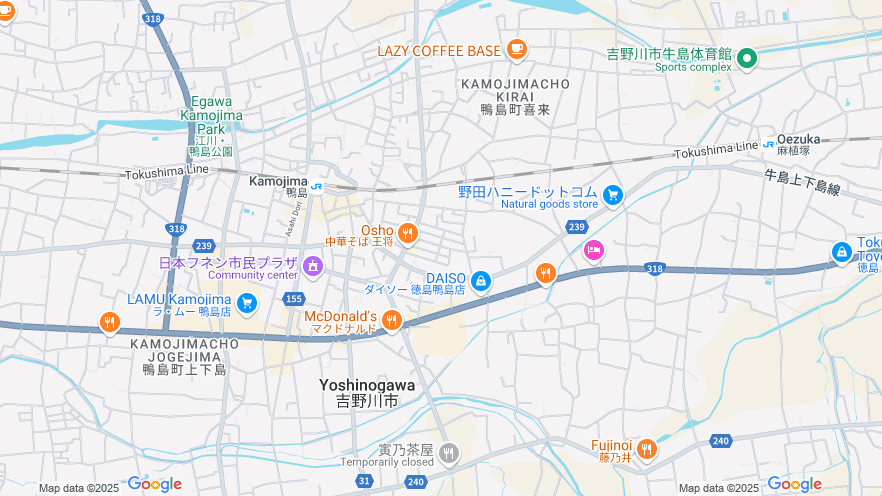Tap the Kamojima train station icon
The image size is (882, 496).
(317, 186)
